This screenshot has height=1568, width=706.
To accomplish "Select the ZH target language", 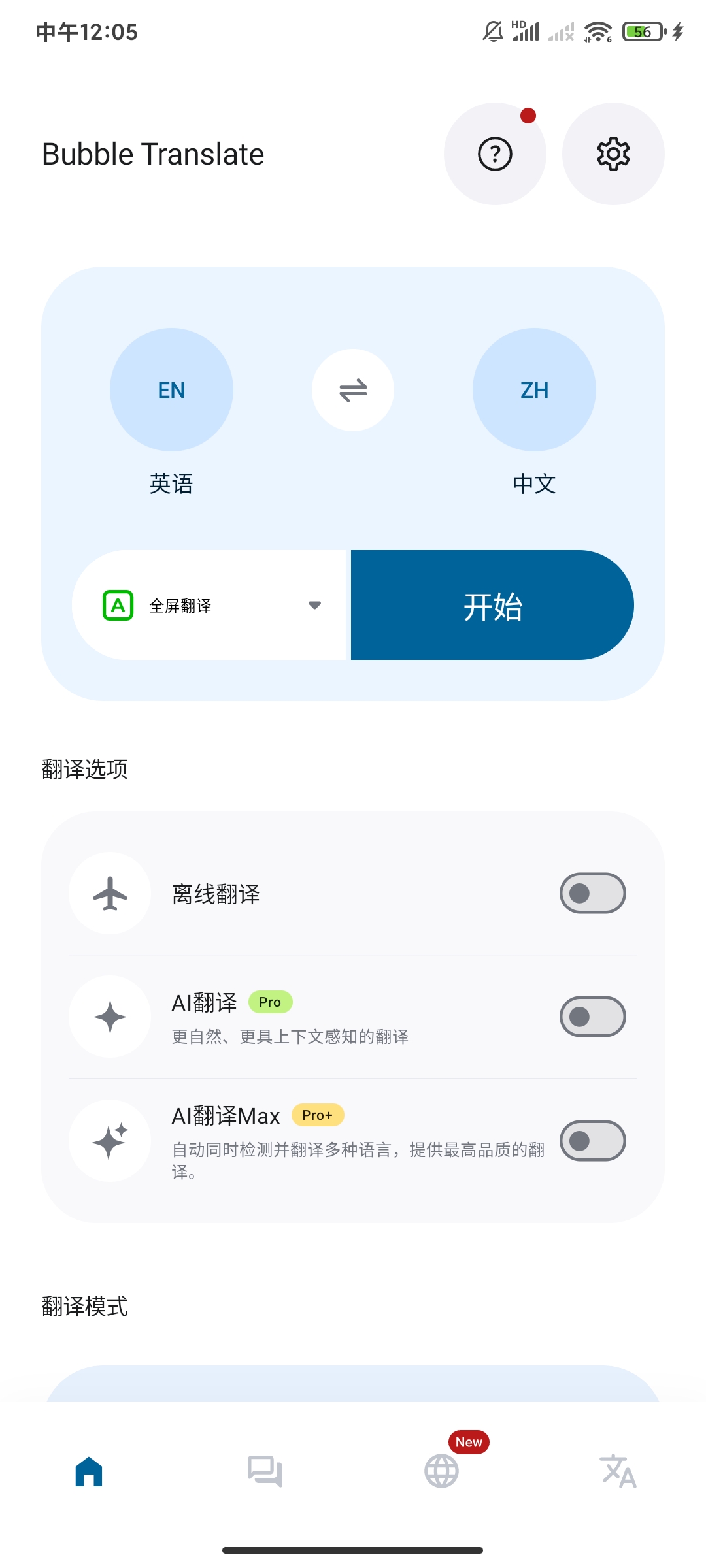I will click(x=534, y=389).
